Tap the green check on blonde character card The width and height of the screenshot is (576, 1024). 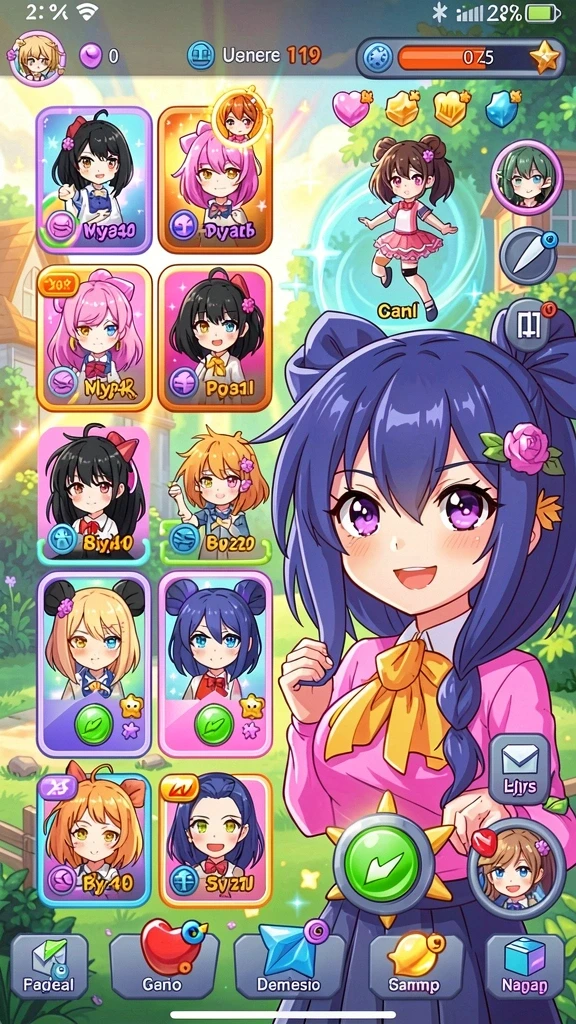tap(93, 726)
